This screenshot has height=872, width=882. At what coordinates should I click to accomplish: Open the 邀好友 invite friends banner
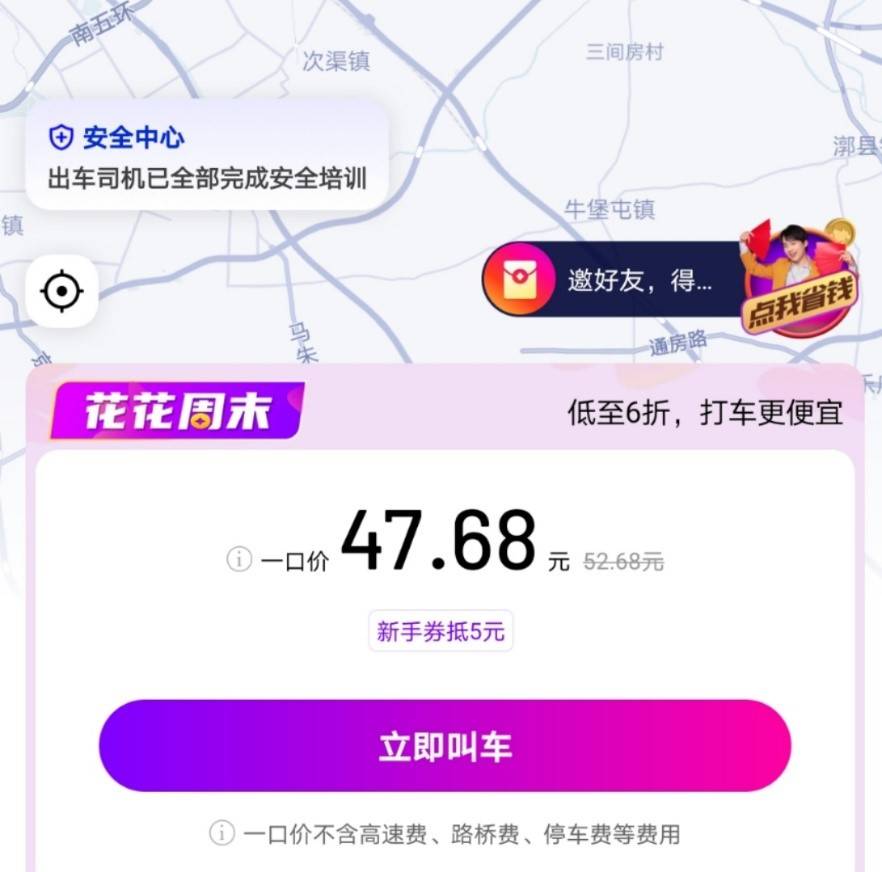(640, 281)
